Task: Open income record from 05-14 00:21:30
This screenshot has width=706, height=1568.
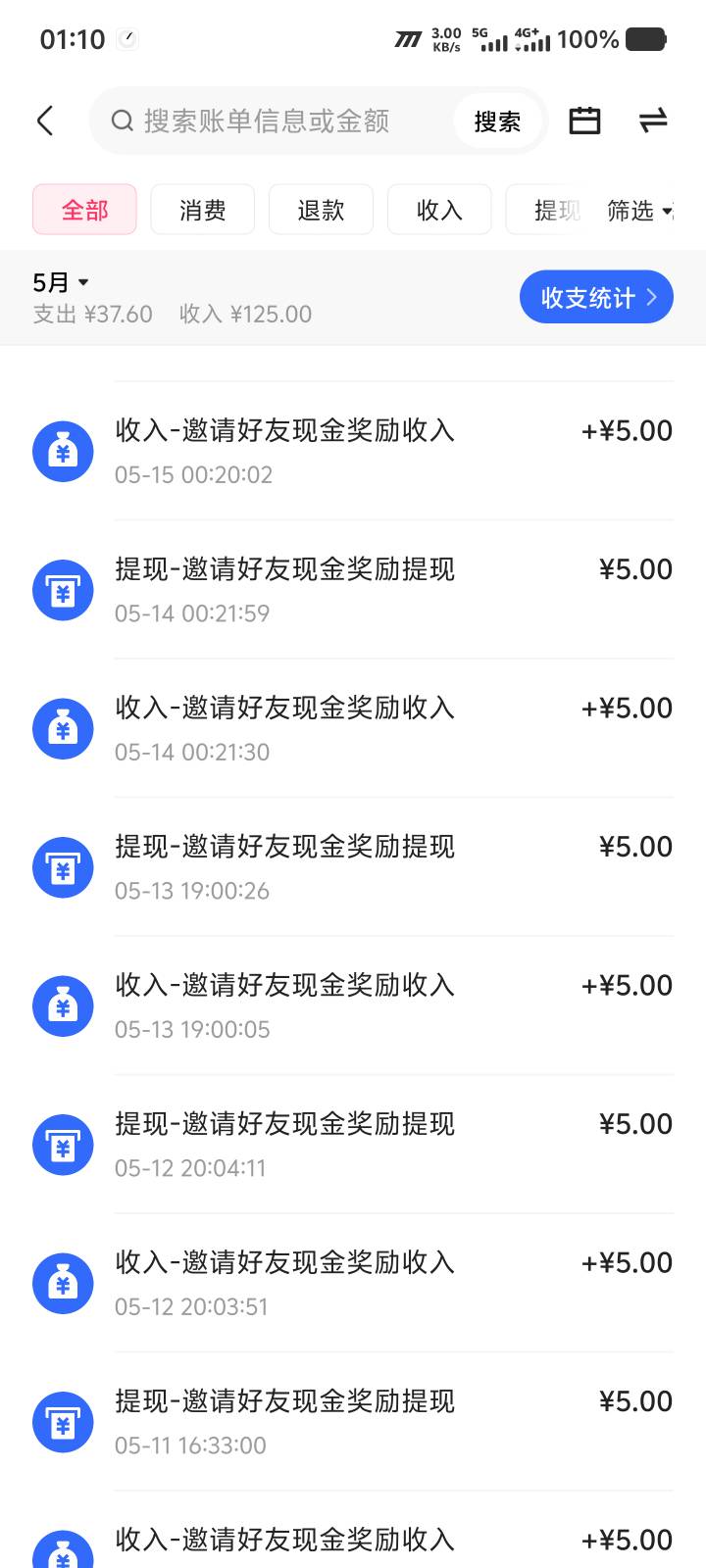Action: [353, 728]
